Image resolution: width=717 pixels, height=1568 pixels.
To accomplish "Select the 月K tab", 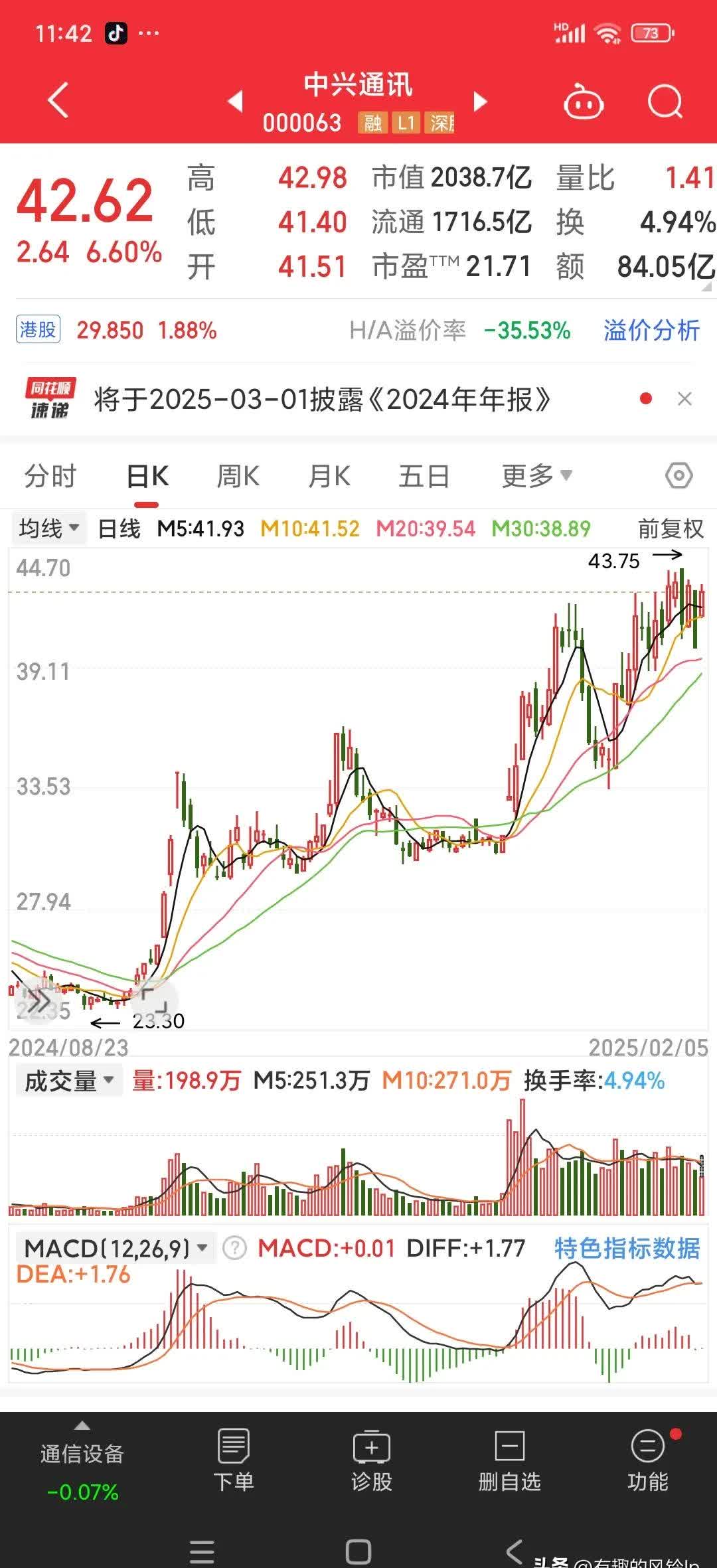I will tap(329, 476).
